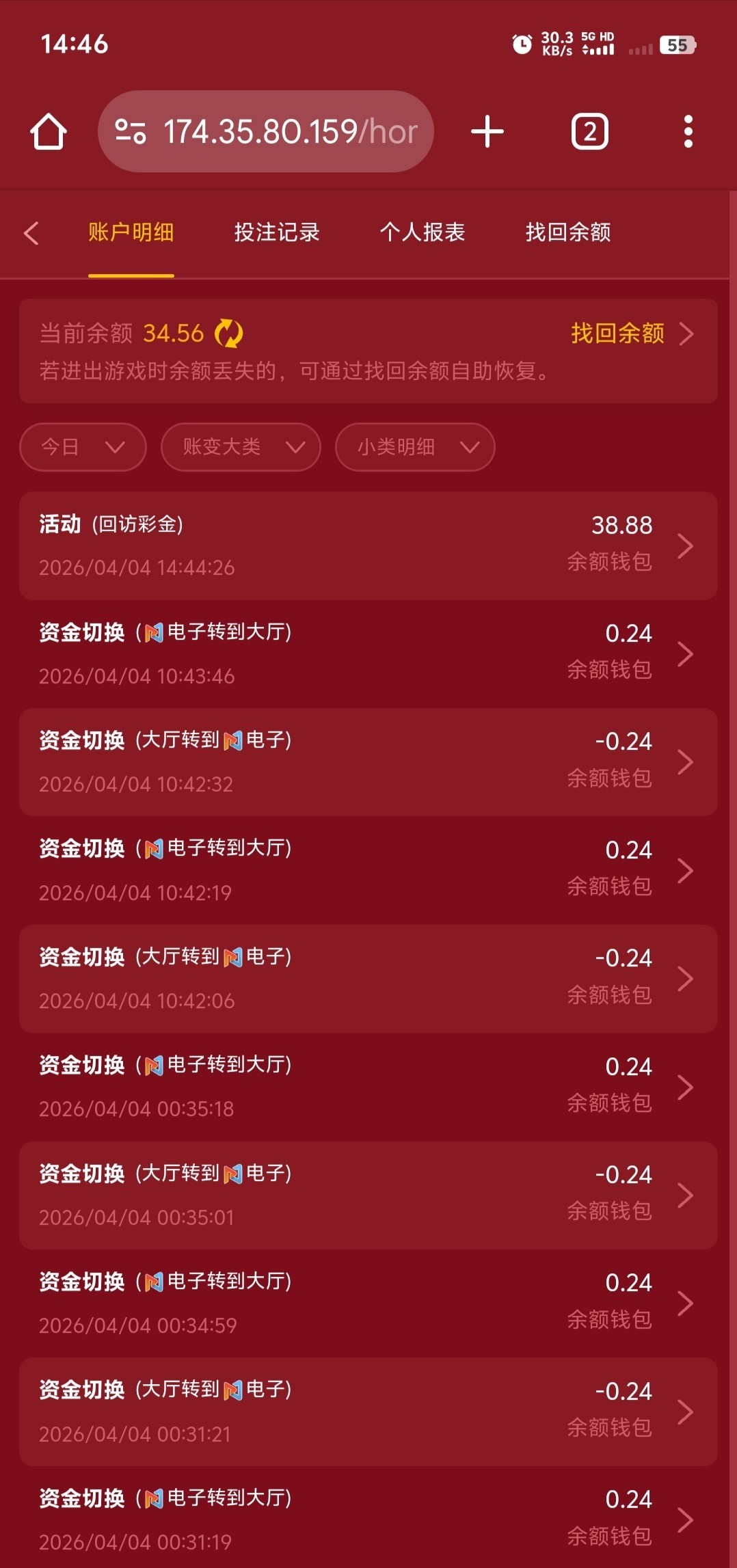Image resolution: width=737 pixels, height=1568 pixels.
Task: Open the 00:31:21 transfer record
Action: pyautogui.click(x=368, y=1411)
